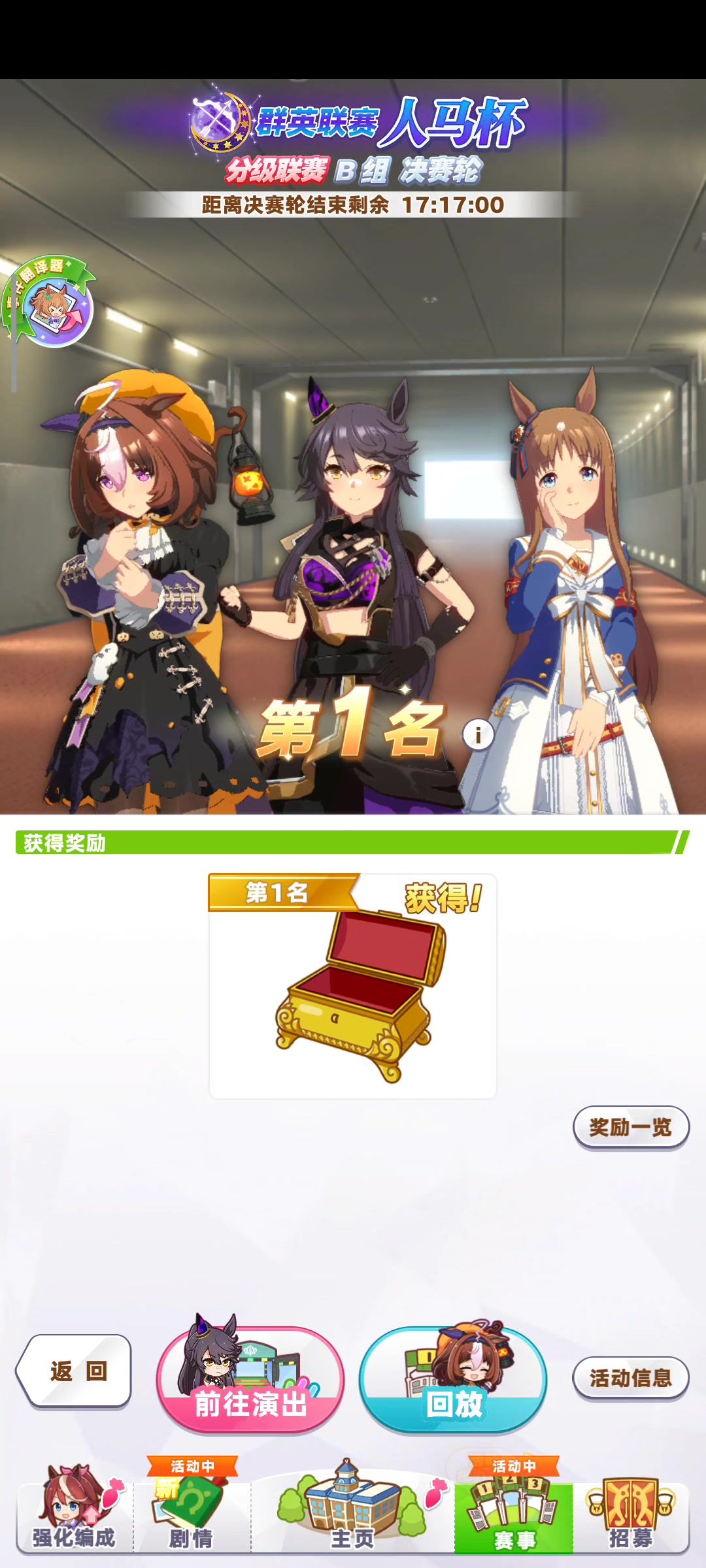
Task: Open the 奖励一览 rewards list
Action: [630, 1127]
